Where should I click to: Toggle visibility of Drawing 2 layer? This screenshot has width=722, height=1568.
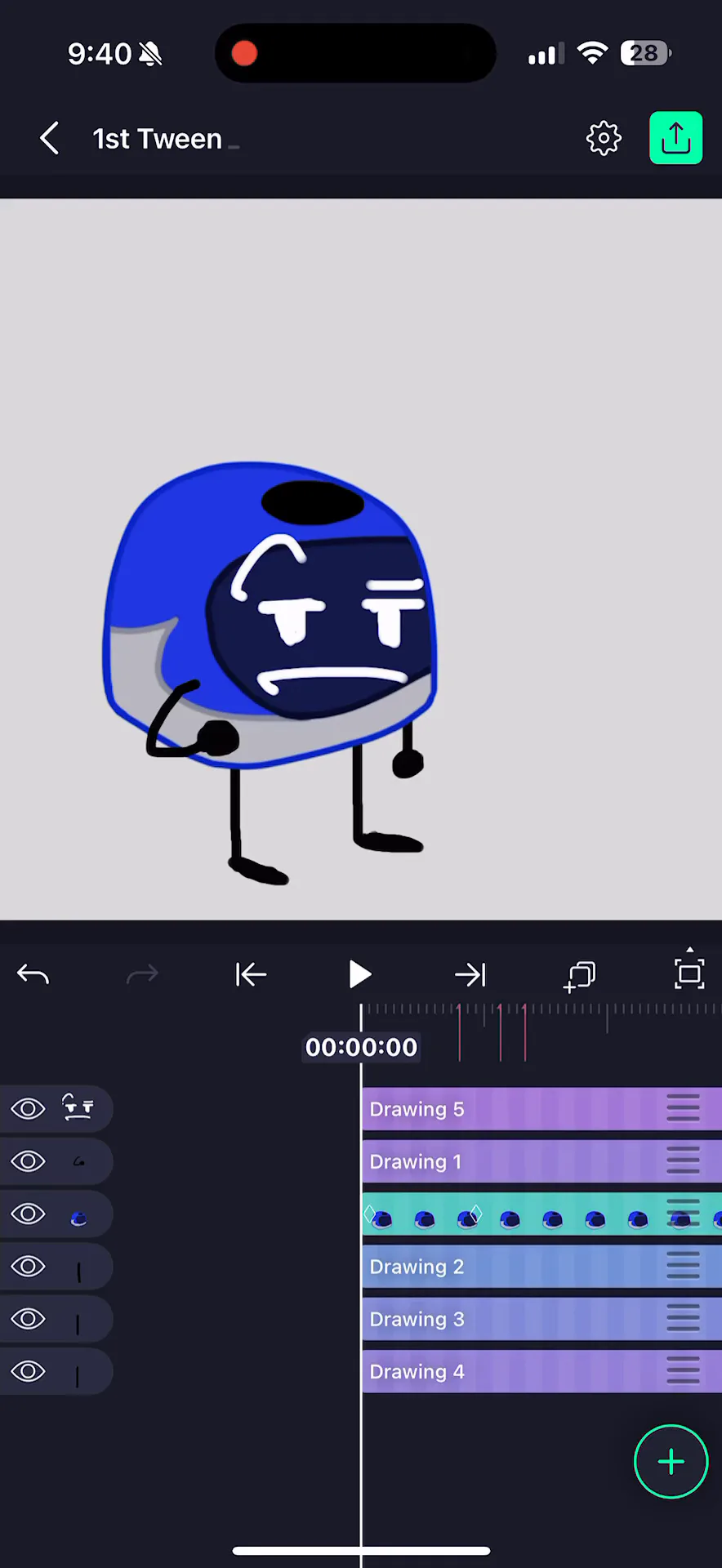(x=28, y=1267)
